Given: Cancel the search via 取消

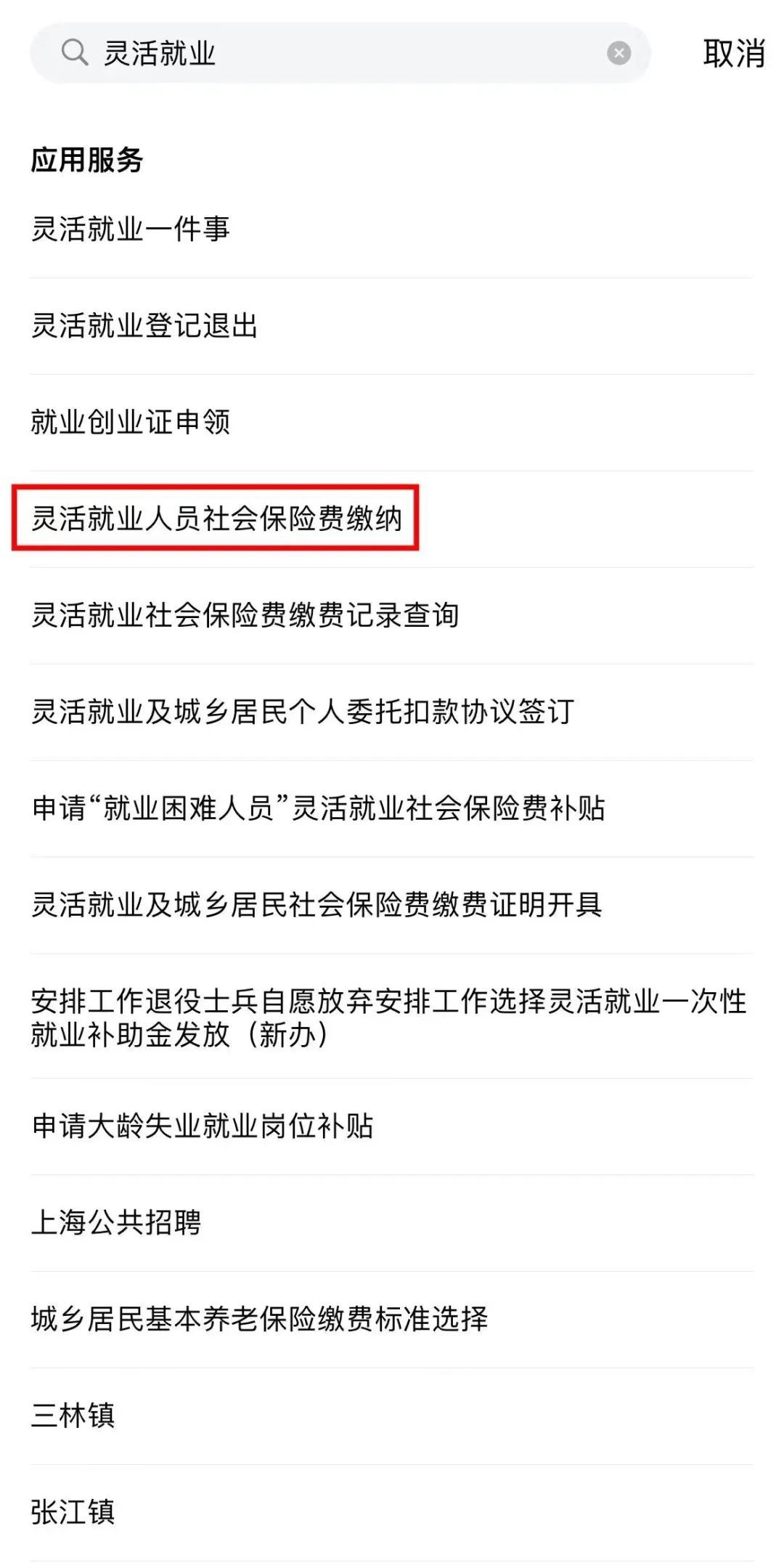Looking at the screenshot, I should [x=733, y=54].
